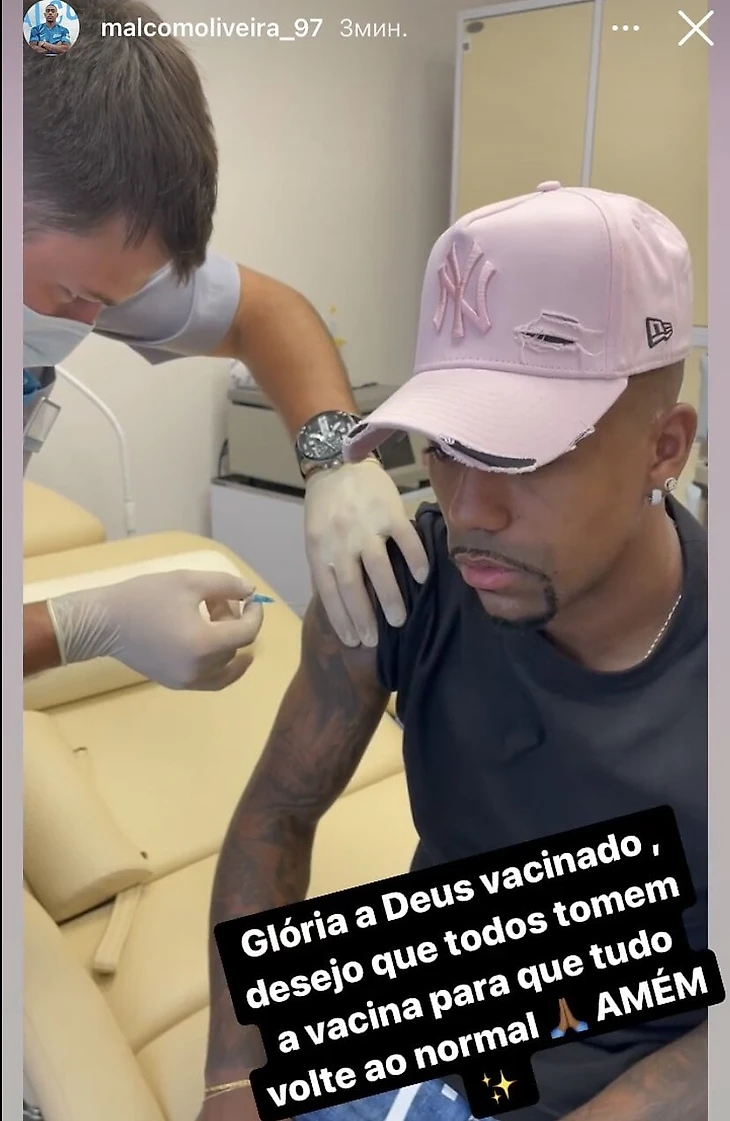730x1121 pixels.
Task: Open the three-dot story options menu
Action: [625, 28]
